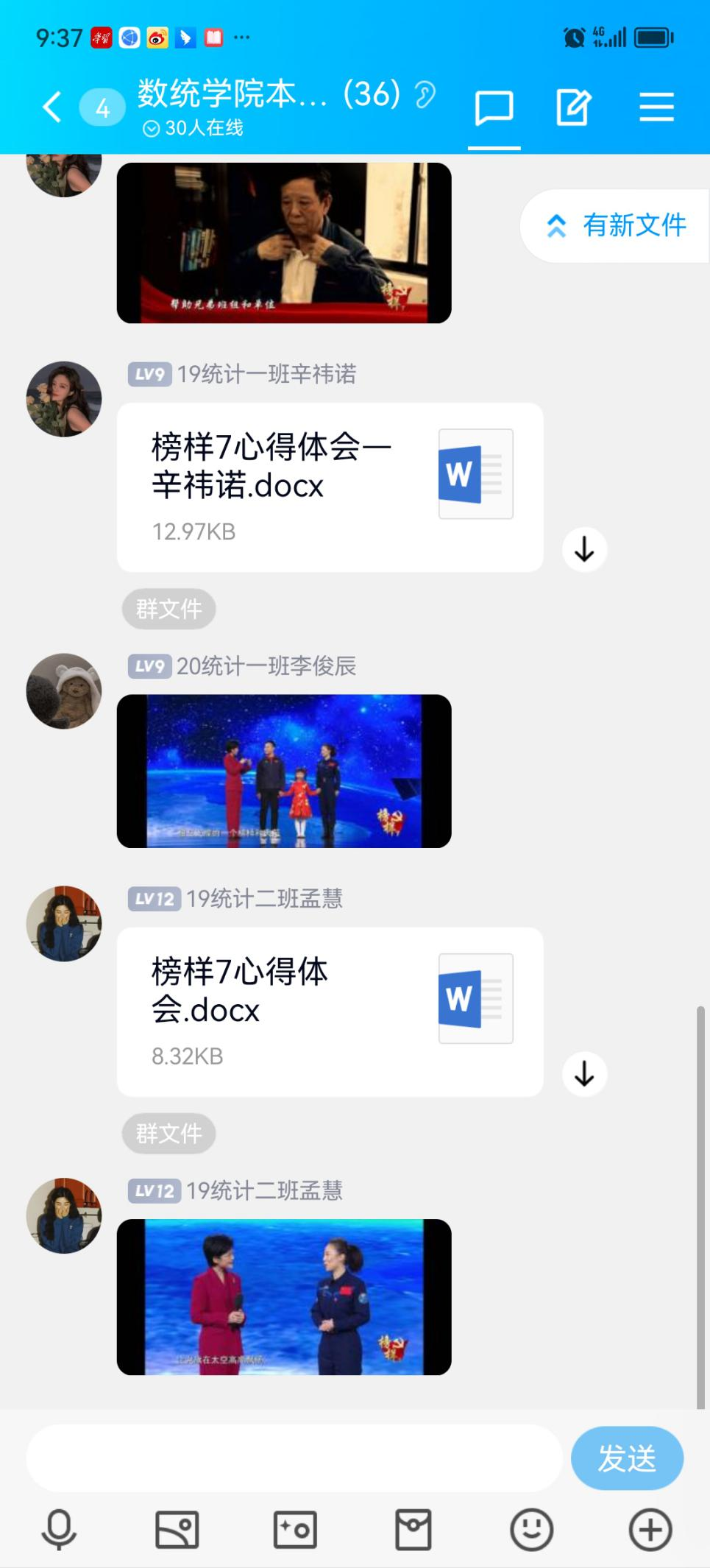The width and height of the screenshot is (710, 1568).
Task: Open the image sent by 孟慧
Action: coord(284,1297)
